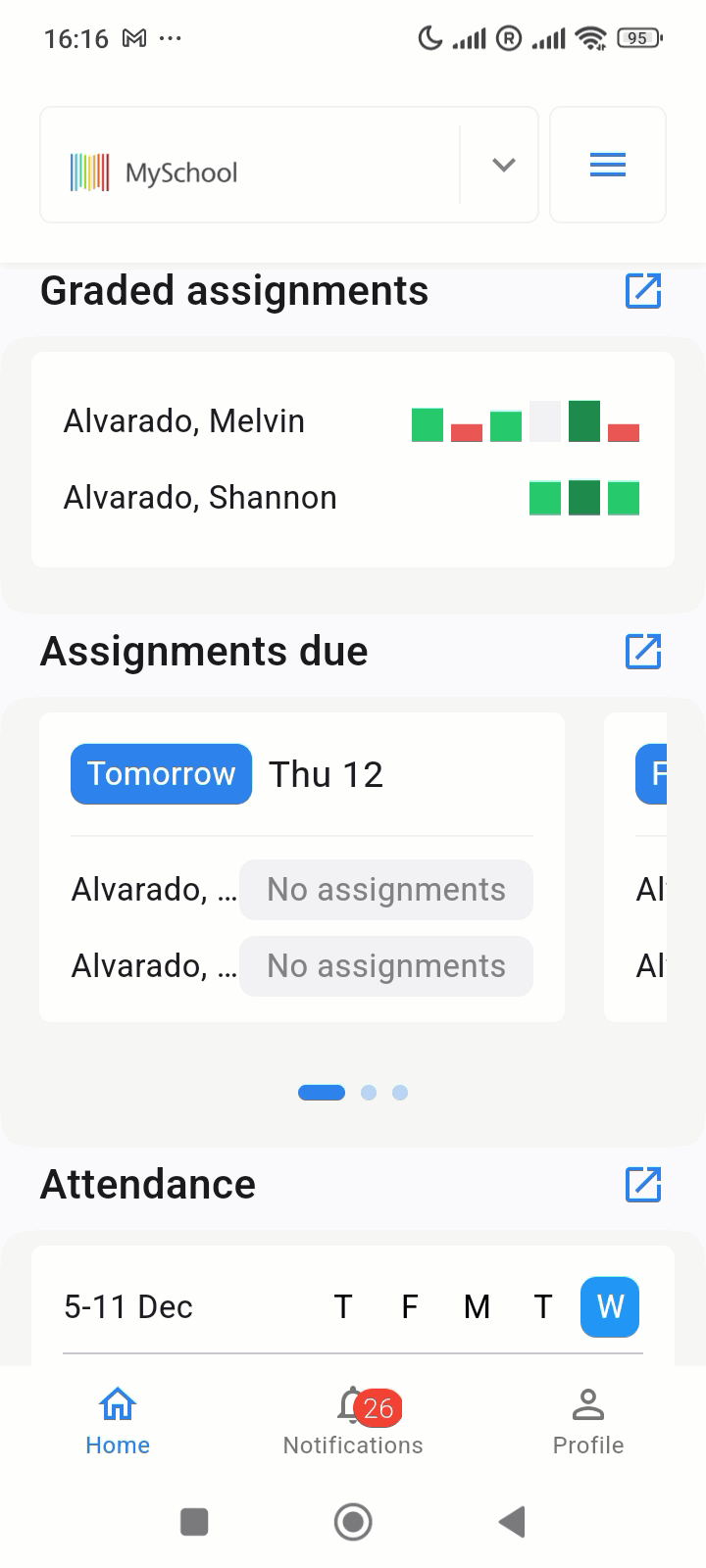View Alvarado, Melvin's graded assignments
Image resolution: width=706 pixels, height=1568 pixels.
353,421
